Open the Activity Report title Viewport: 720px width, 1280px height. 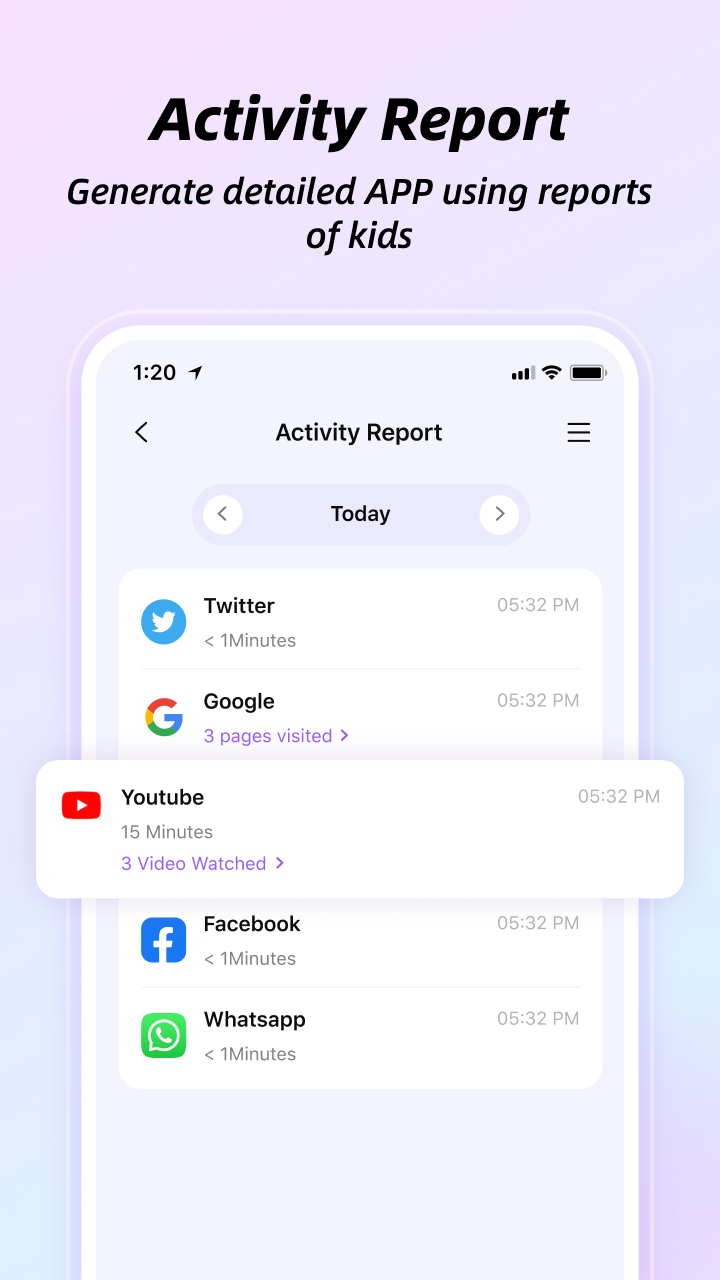point(359,432)
